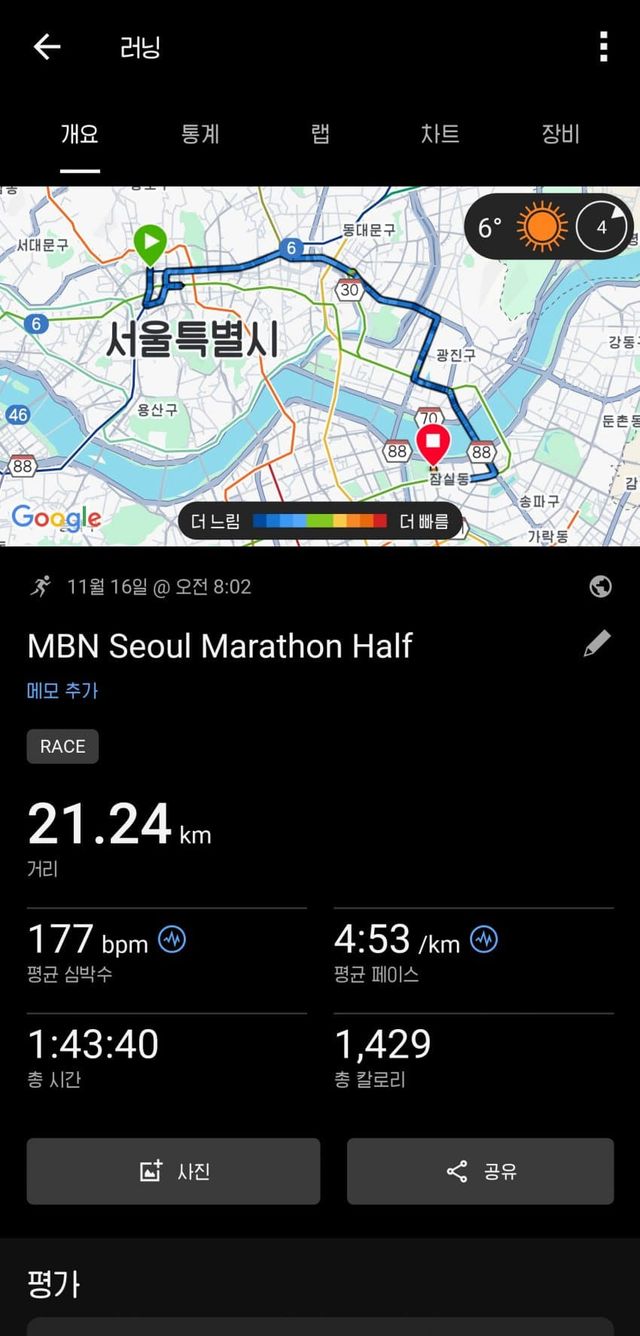Screen dimensions: 640x1336
Task: Open pace info icon beside 4:53 /km
Action: pyautogui.click(x=484, y=940)
